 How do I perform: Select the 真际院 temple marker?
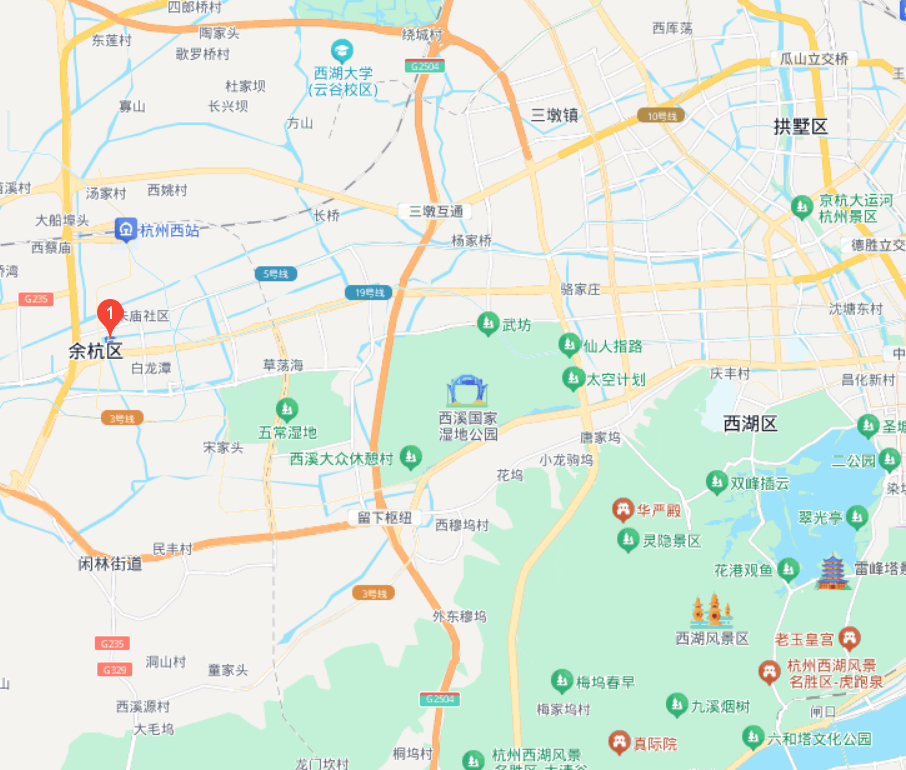click(x=619, y=743)
